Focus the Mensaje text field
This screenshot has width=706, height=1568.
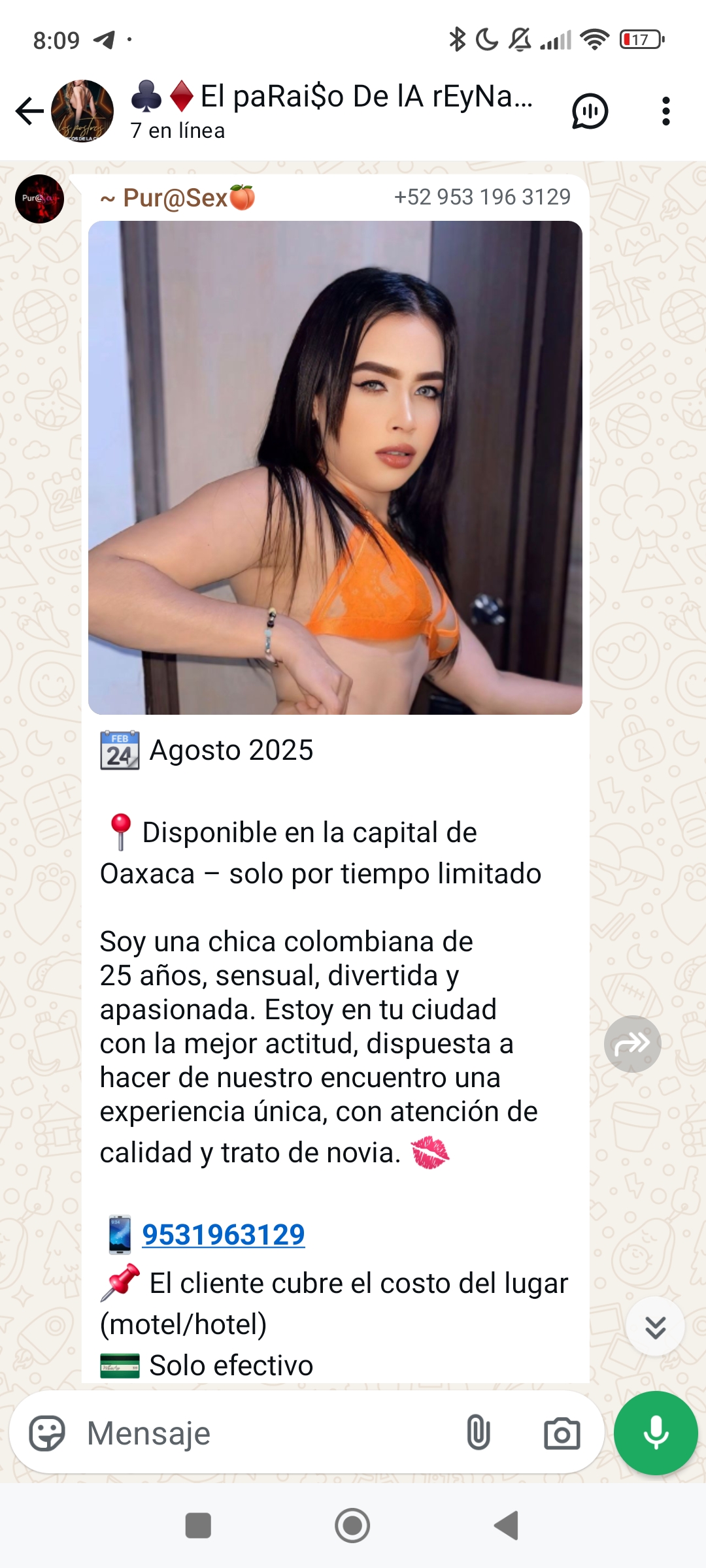point(261,1433)
